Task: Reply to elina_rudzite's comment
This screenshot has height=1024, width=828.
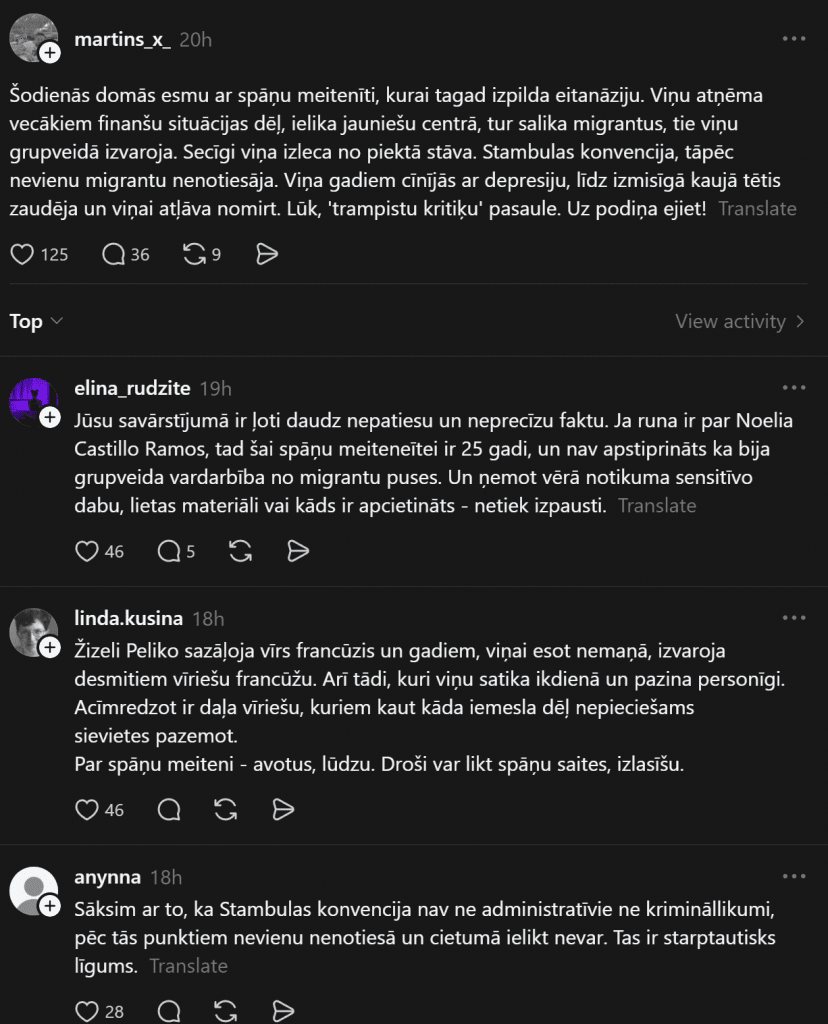Action: pyautogui.click(x=169, y=550)
